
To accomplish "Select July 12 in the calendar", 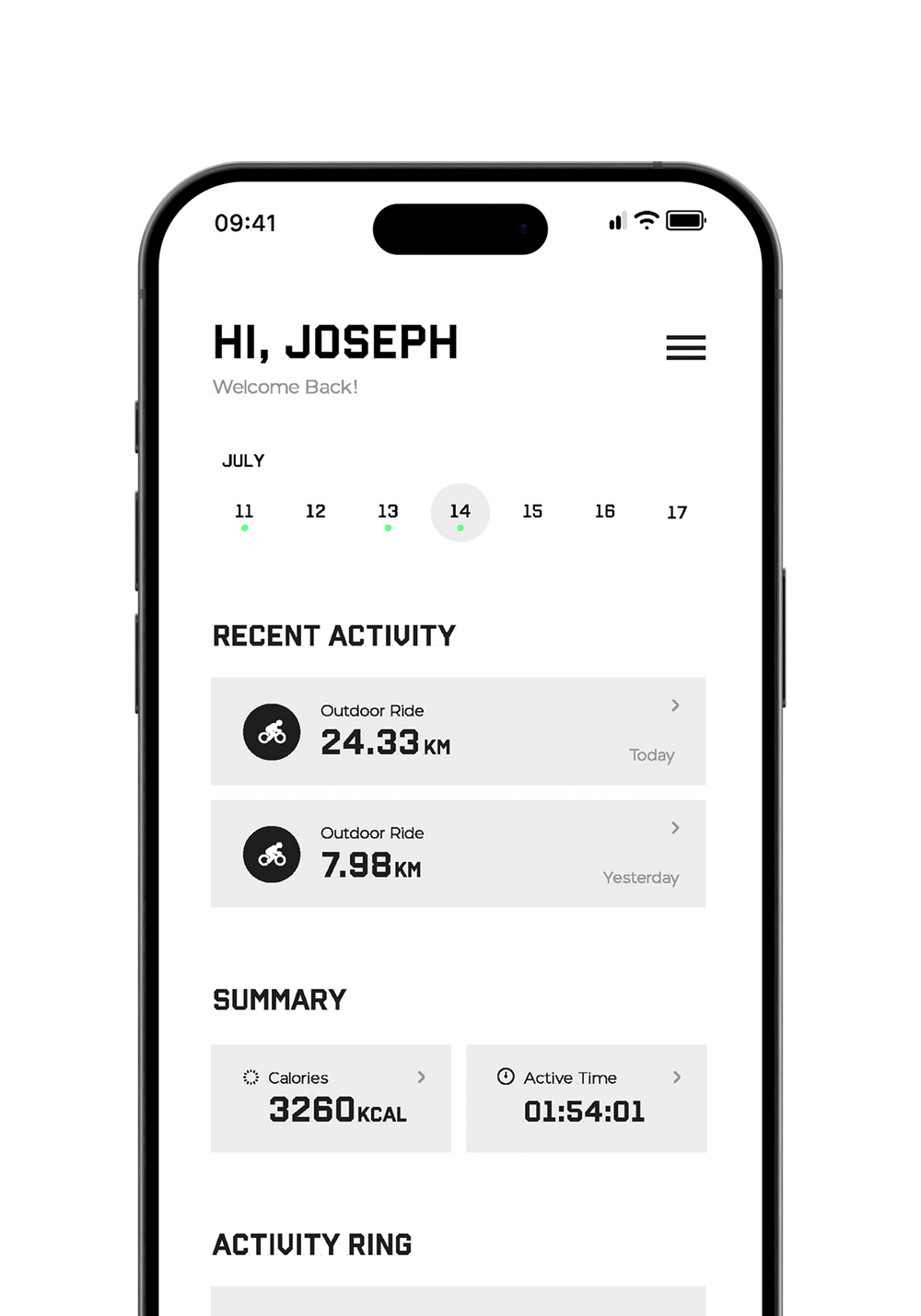I will click(x=316, y=512).
